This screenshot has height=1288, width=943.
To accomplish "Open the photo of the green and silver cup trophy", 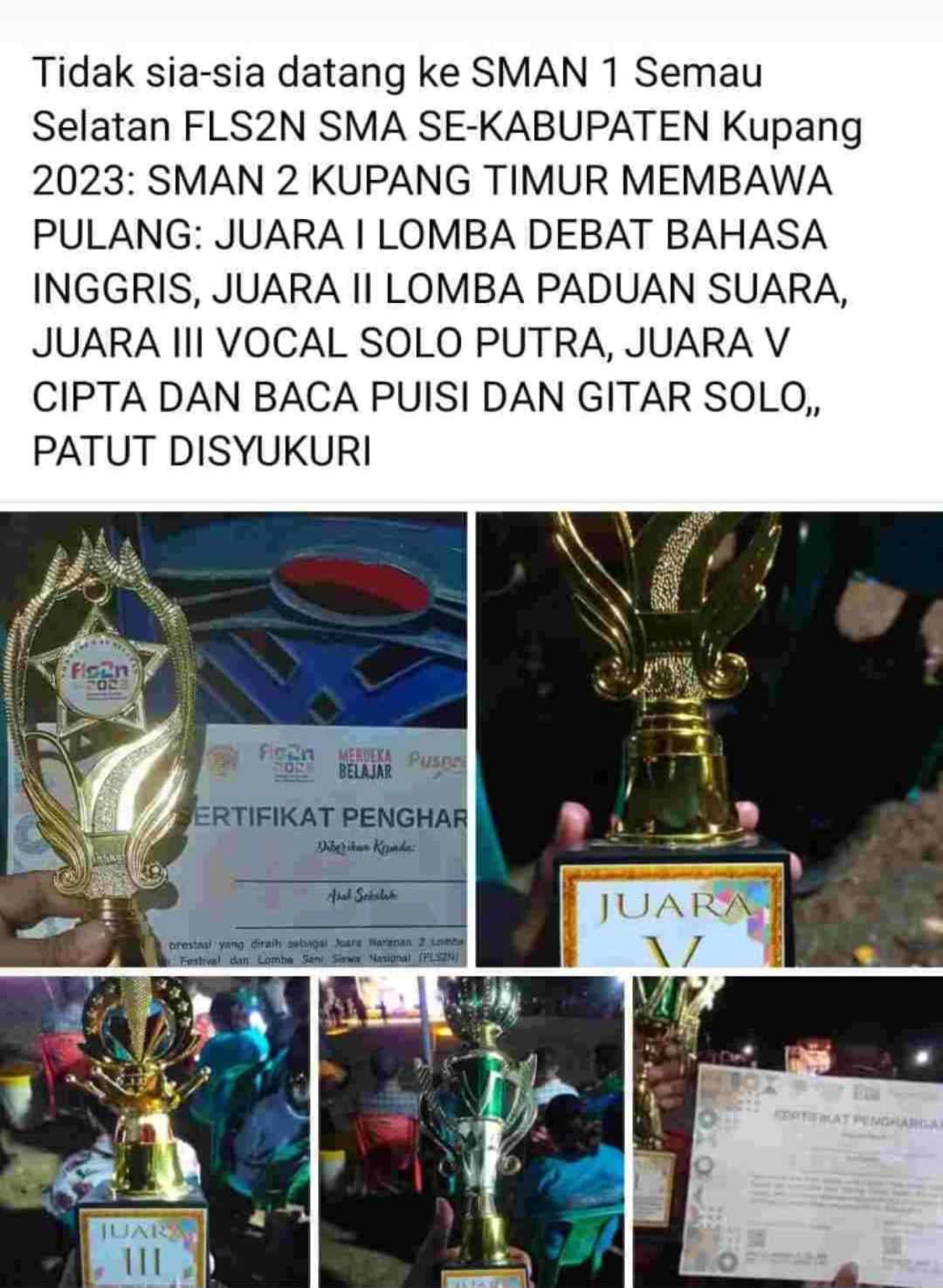I will (x=471, y=1132).
